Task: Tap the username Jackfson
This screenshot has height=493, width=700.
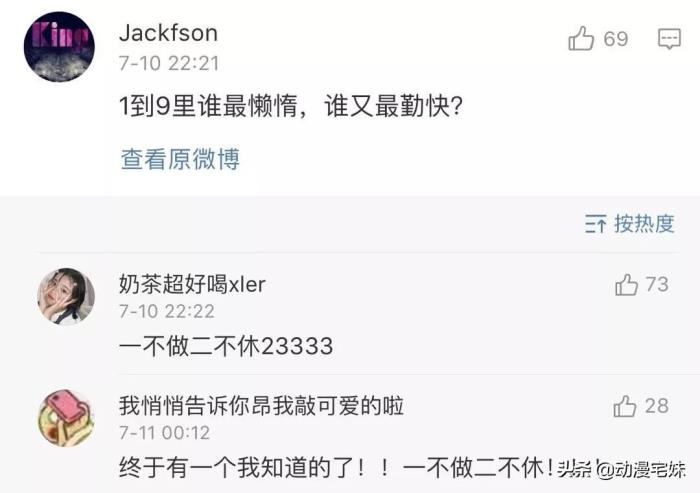Action: (x=168, y=33)
